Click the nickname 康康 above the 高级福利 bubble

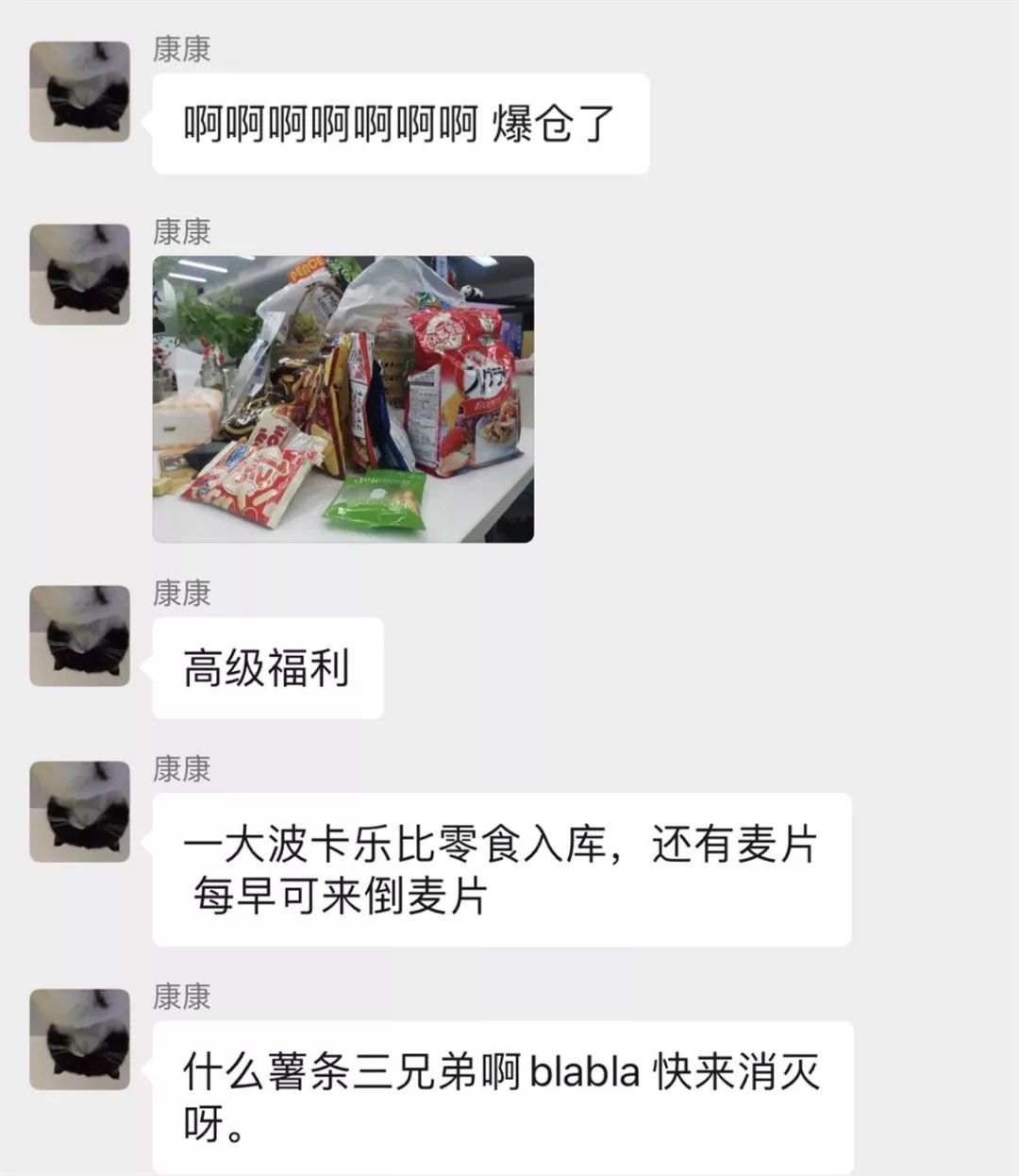(181, 593)
